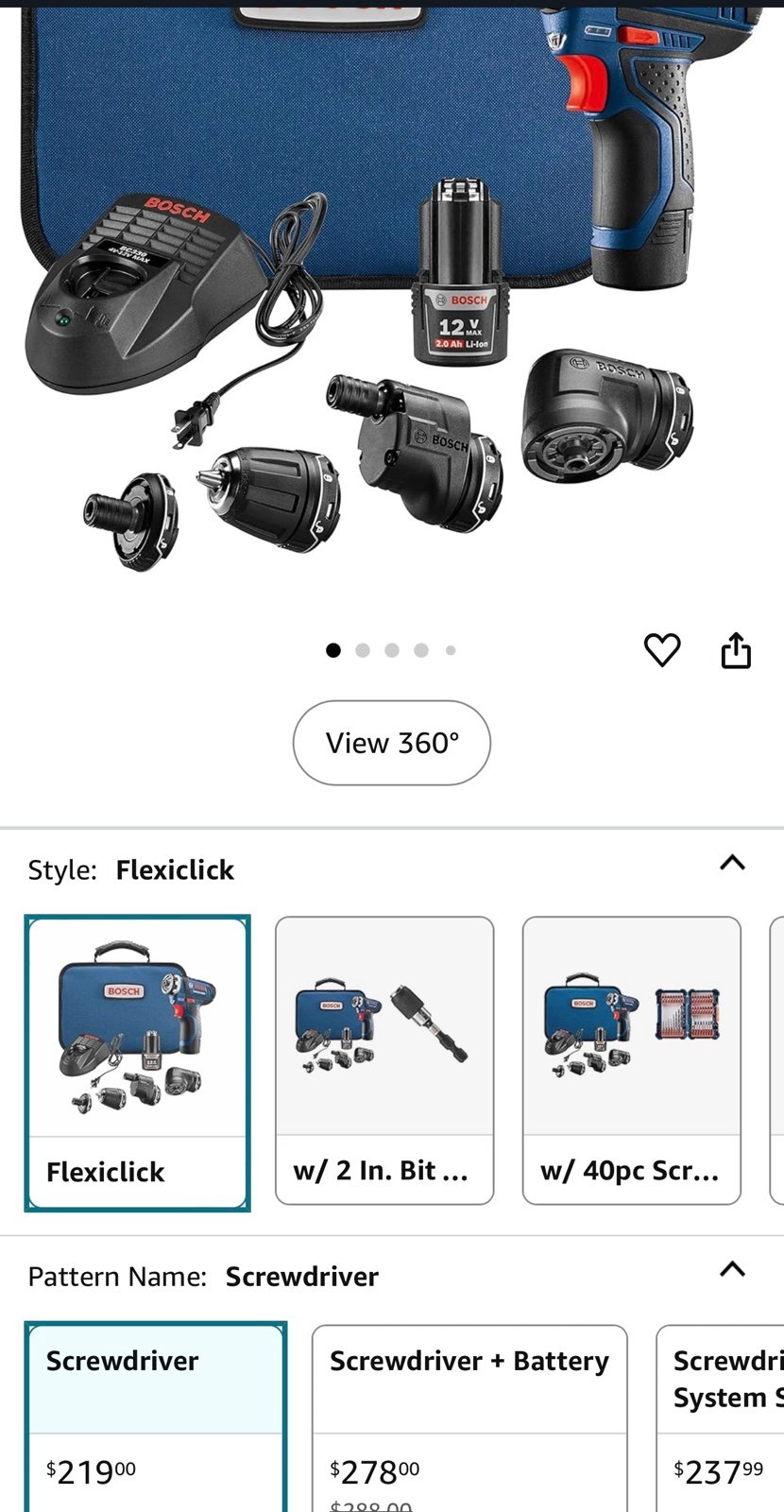Add product to wish list heart

661,650
